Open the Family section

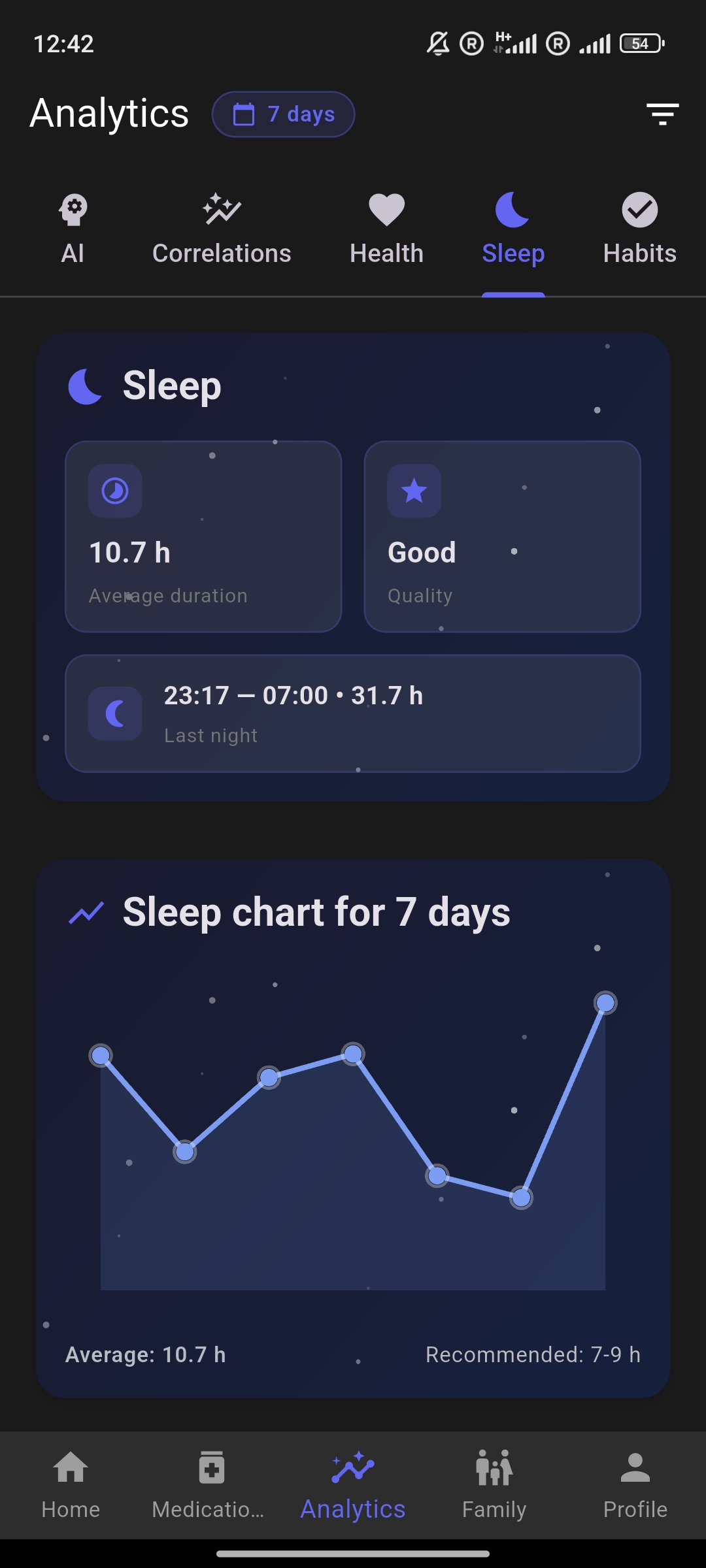point(494,1484)
